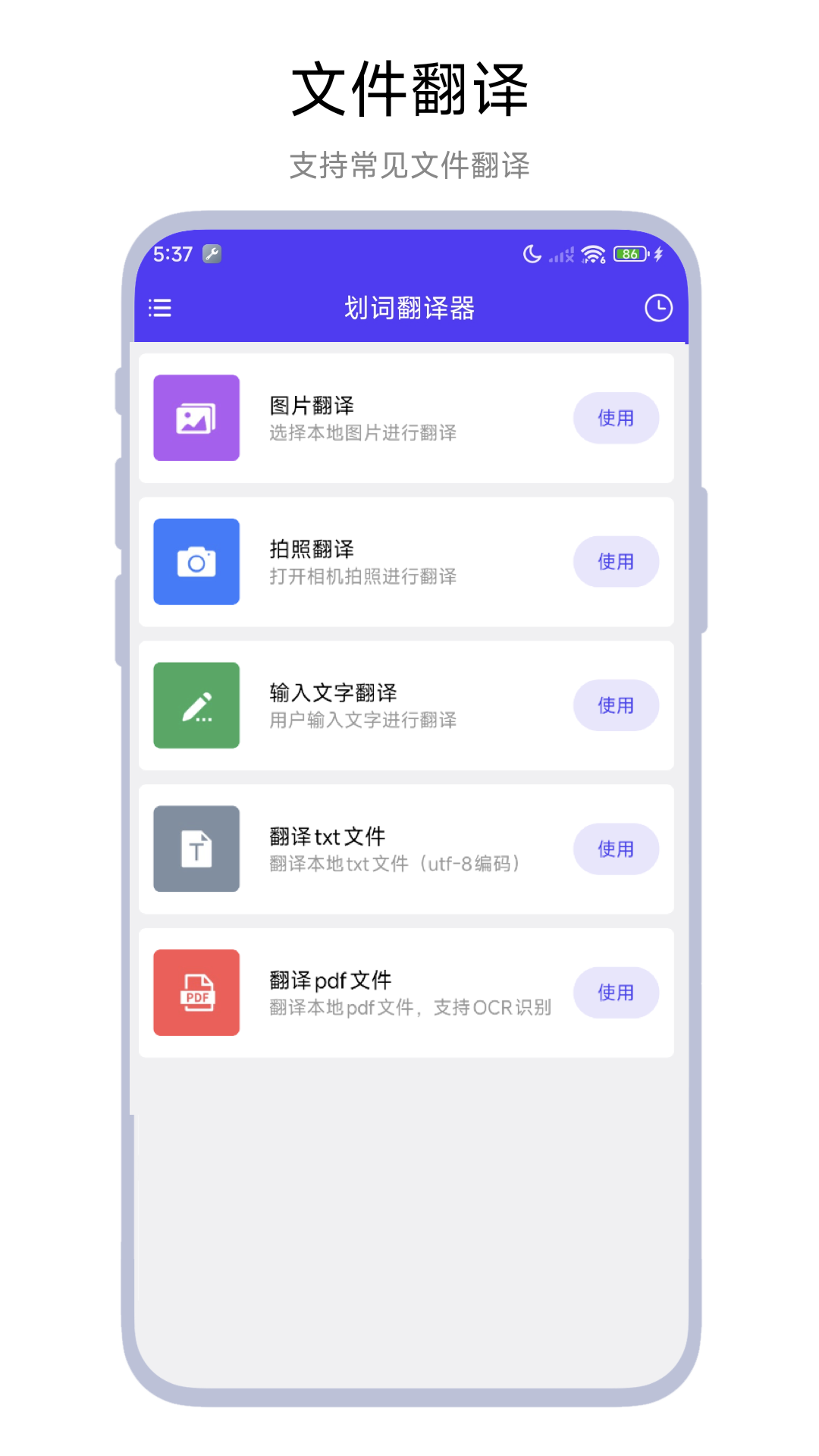Click 使用 next to 拍照翻译
This screenshot has height=1456, width=819.
(x=617, y=562)
